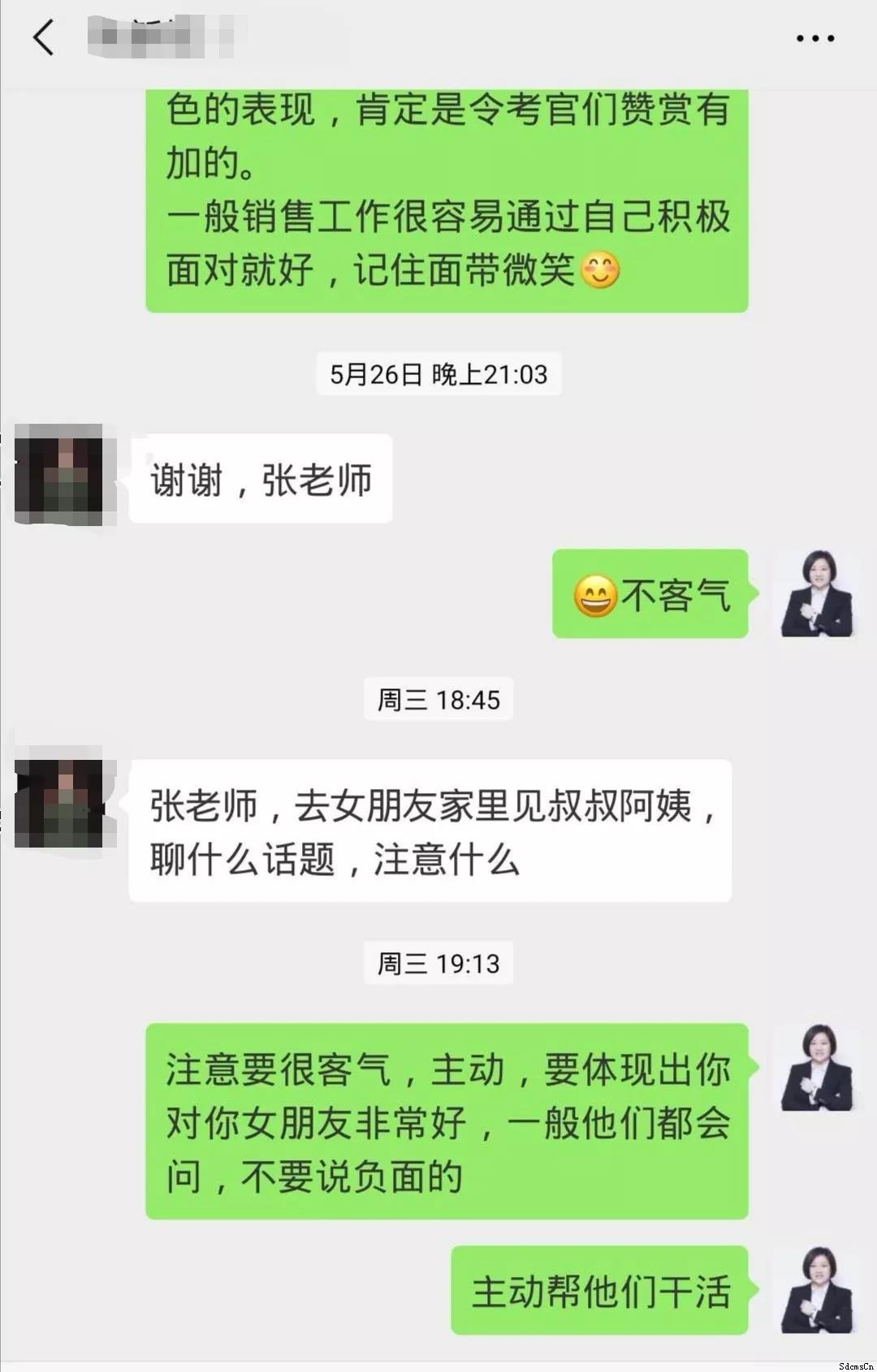Open avatar beside the 去女朋友家里 message
Screen dimensions: 877x1372
click(x=59, y=803)
